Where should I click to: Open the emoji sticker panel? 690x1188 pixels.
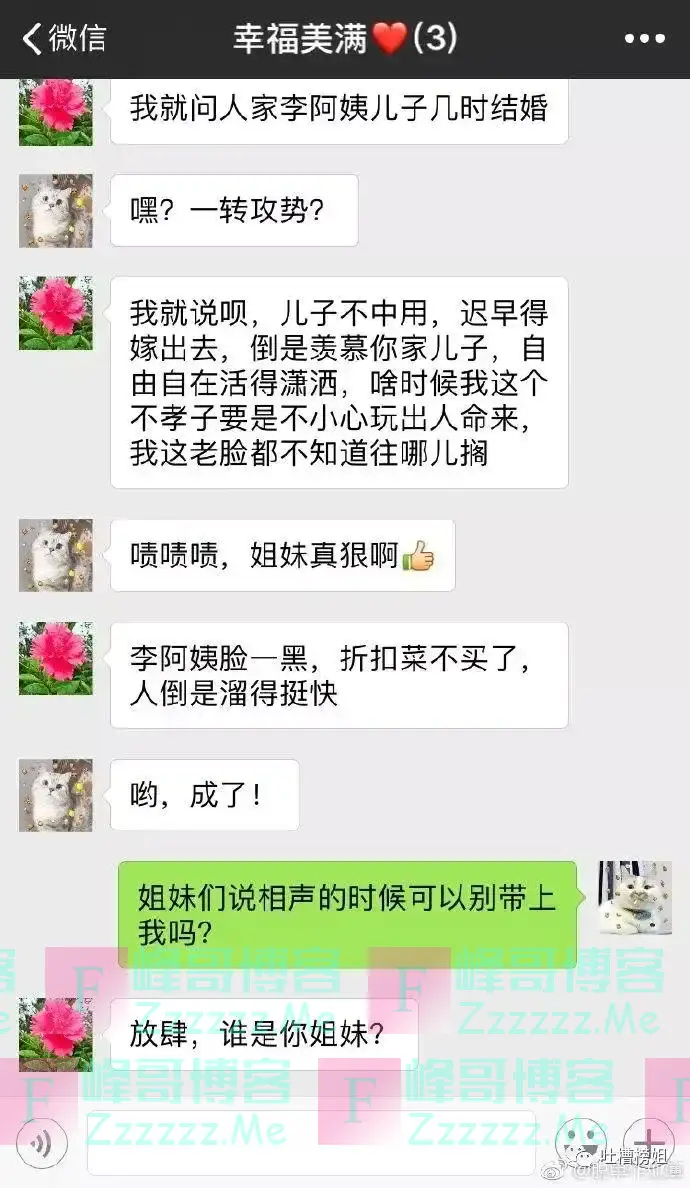[x=581, y=1140]
